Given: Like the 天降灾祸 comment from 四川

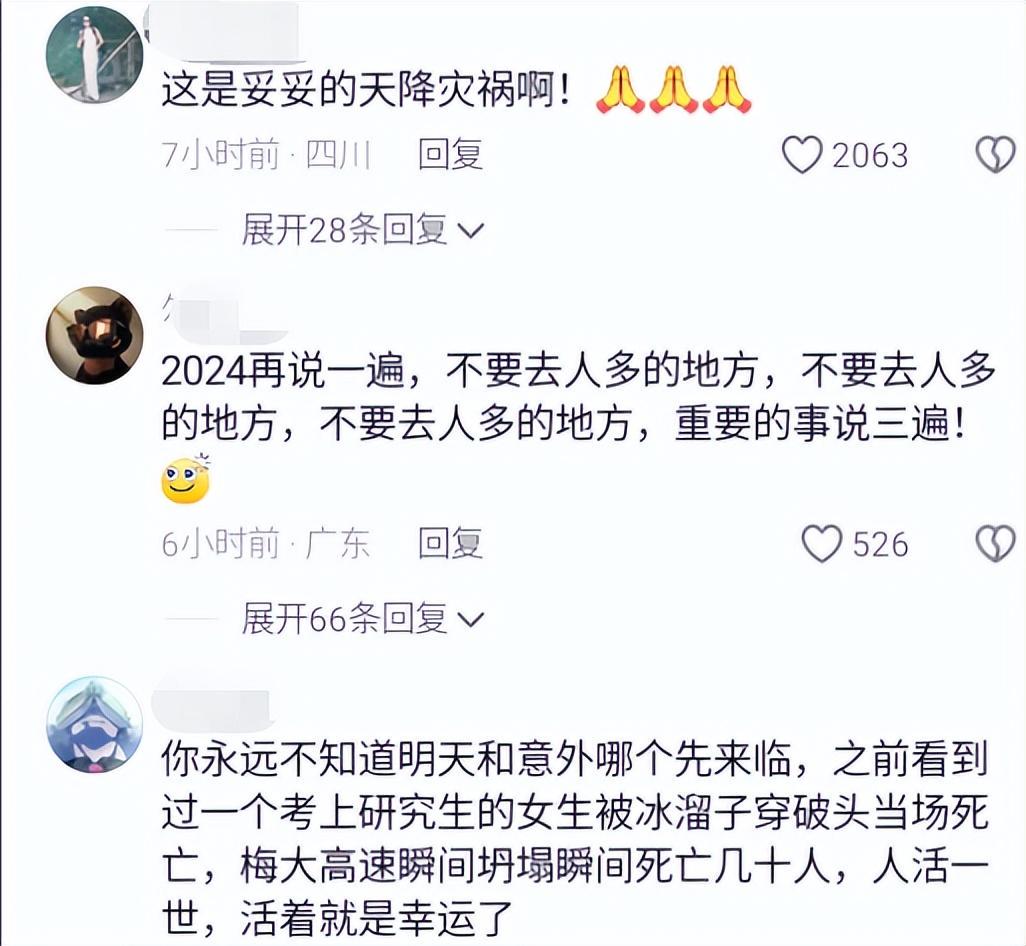Looking at the screenshot, I should [x=802, y=155].
